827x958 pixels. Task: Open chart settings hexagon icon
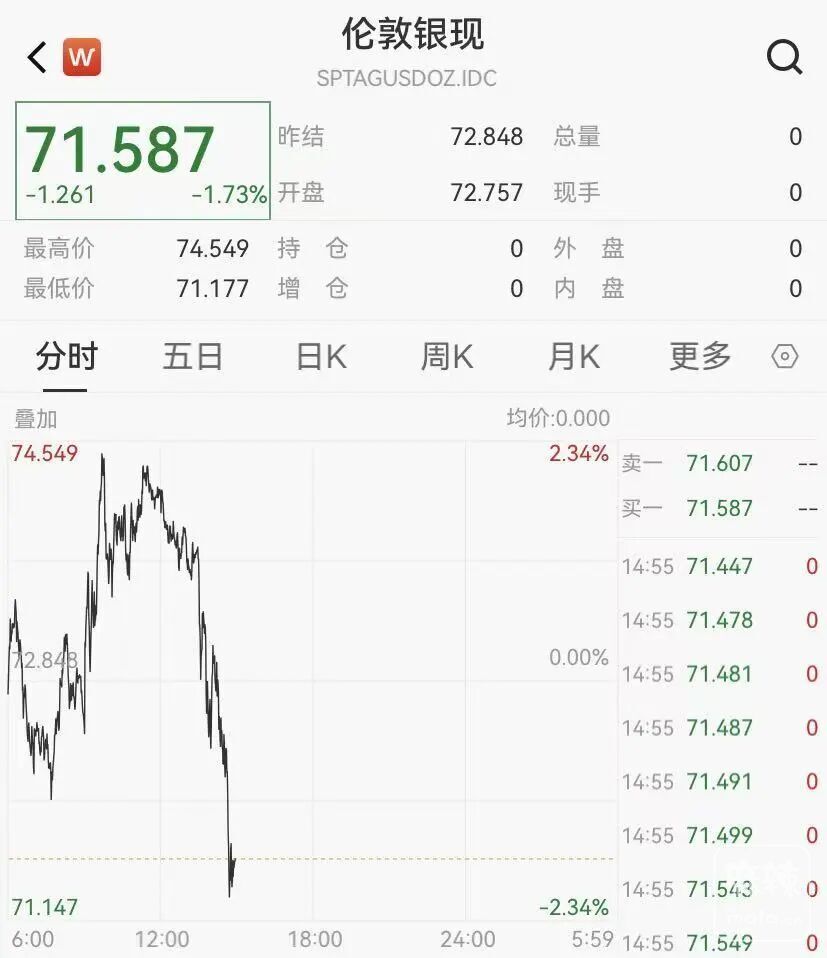point(785,357)
